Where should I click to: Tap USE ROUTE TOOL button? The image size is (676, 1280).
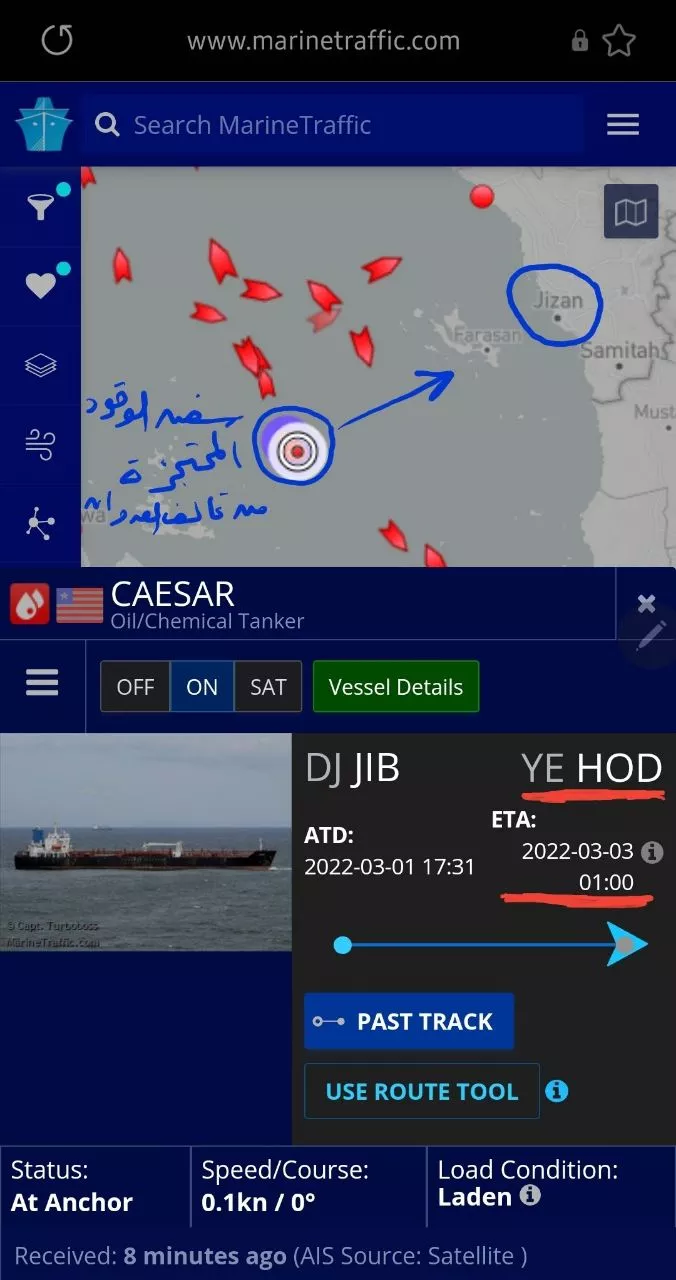pos(422,1091)
